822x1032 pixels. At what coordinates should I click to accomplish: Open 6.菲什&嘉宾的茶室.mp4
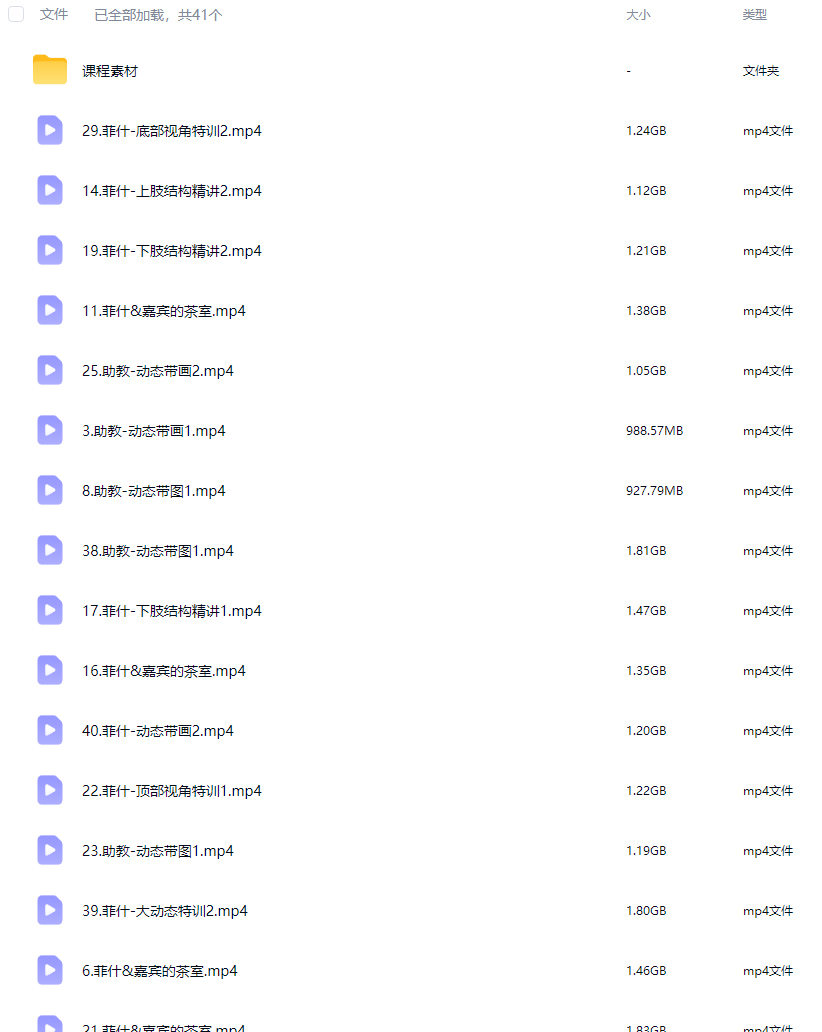tap(160, 971)
